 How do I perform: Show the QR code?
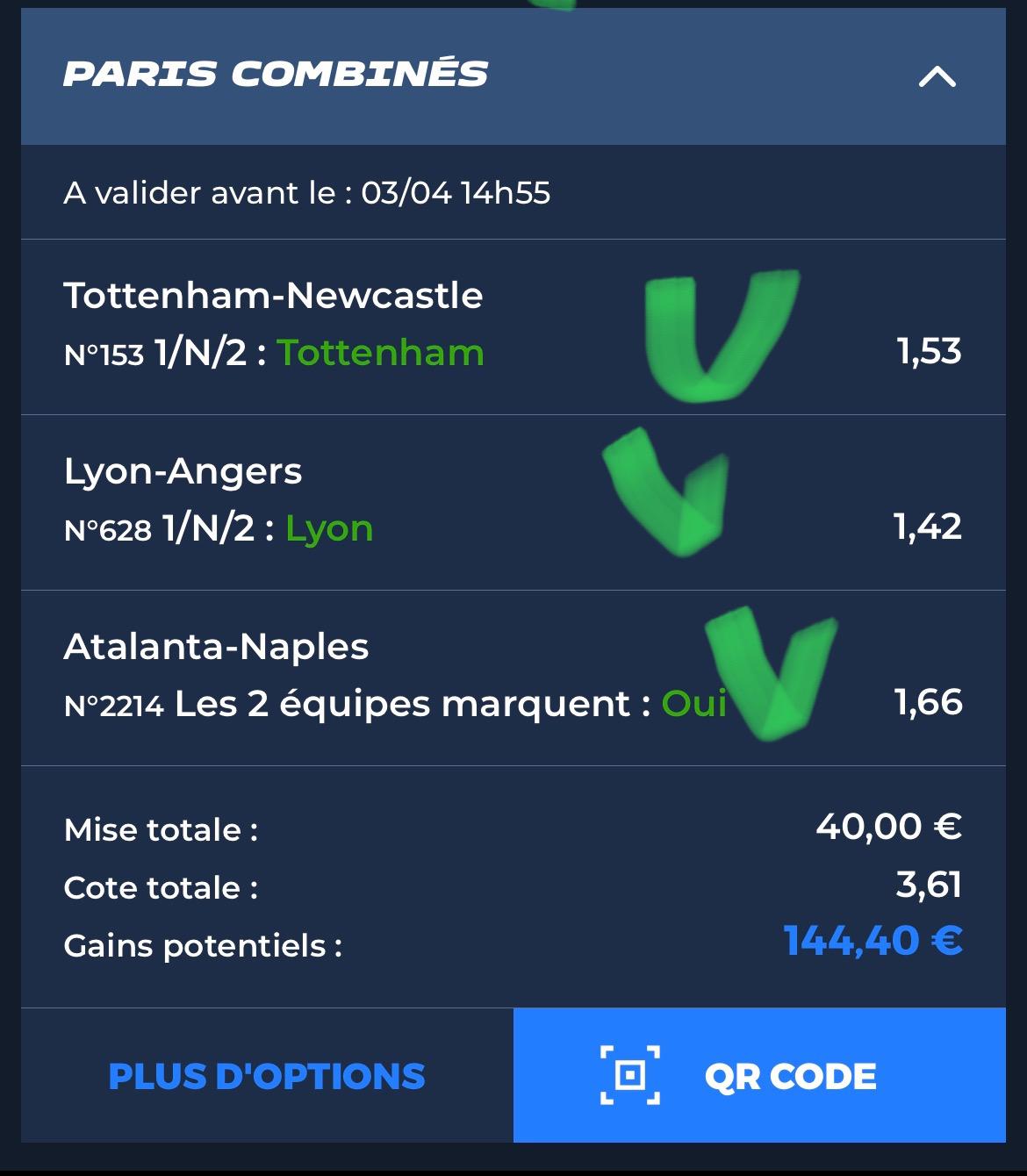(759, 1076)
